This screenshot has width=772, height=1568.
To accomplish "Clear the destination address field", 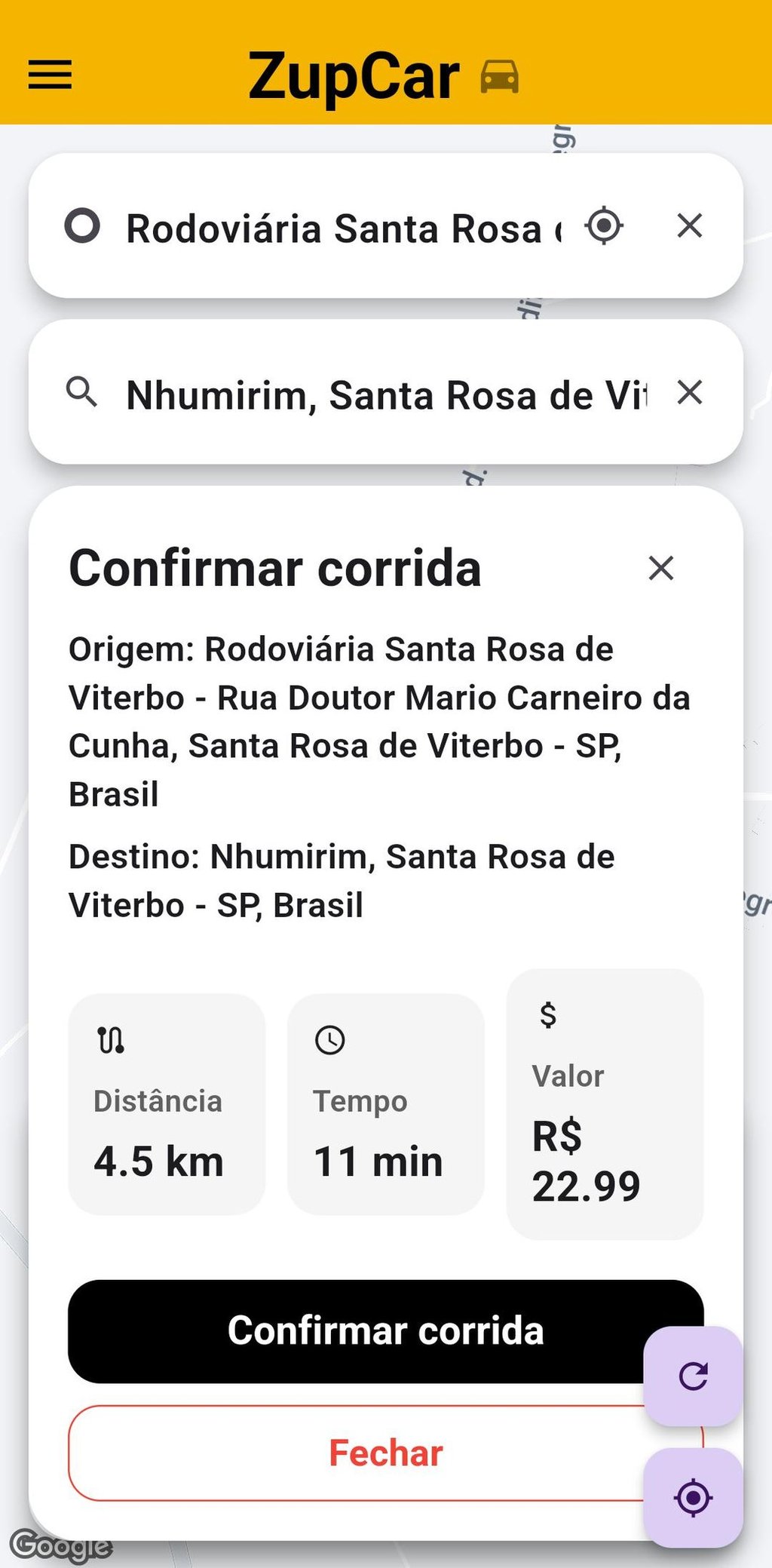I will point(689,392).
